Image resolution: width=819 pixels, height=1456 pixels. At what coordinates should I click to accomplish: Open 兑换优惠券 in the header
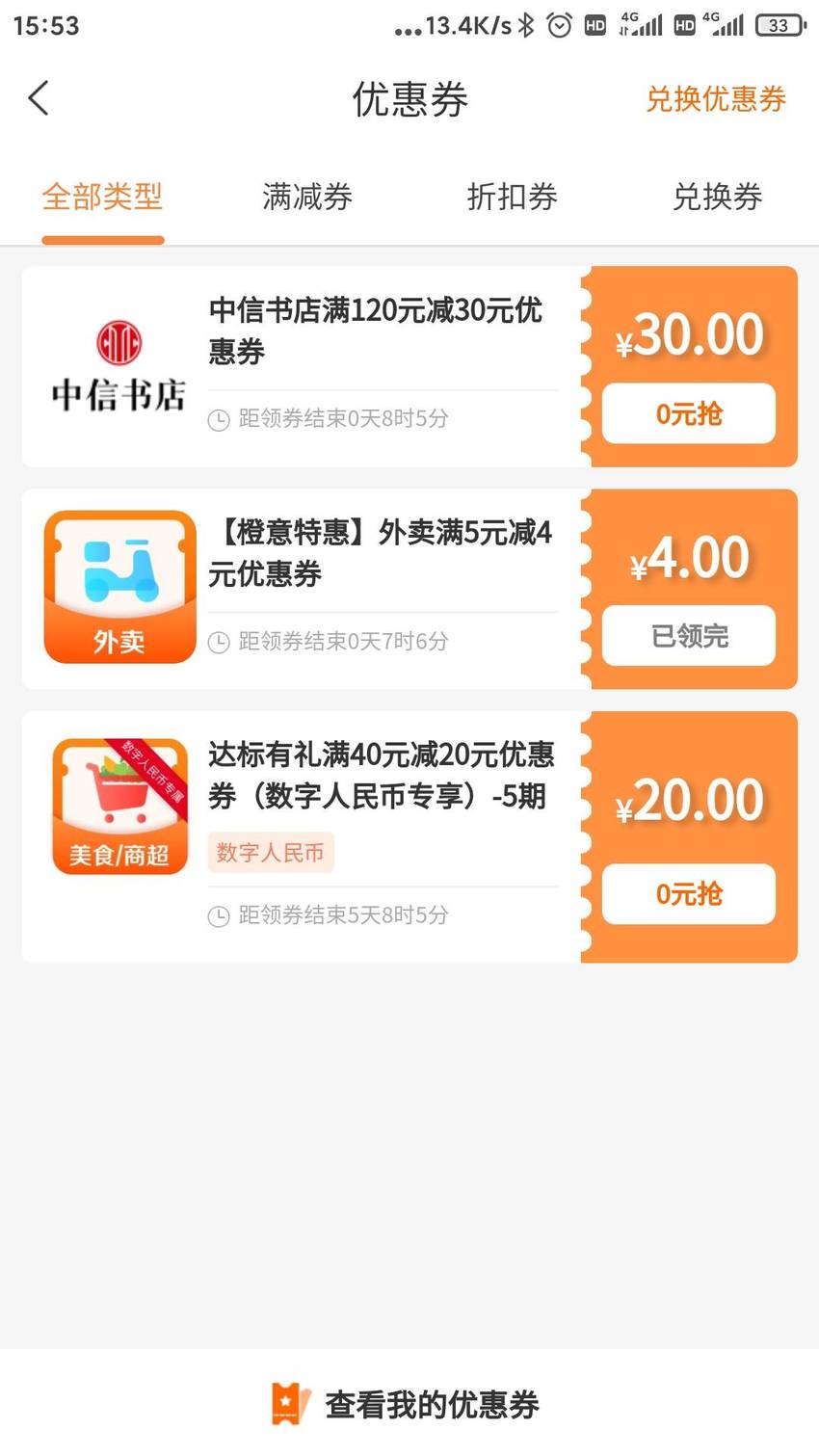point(715,99)
